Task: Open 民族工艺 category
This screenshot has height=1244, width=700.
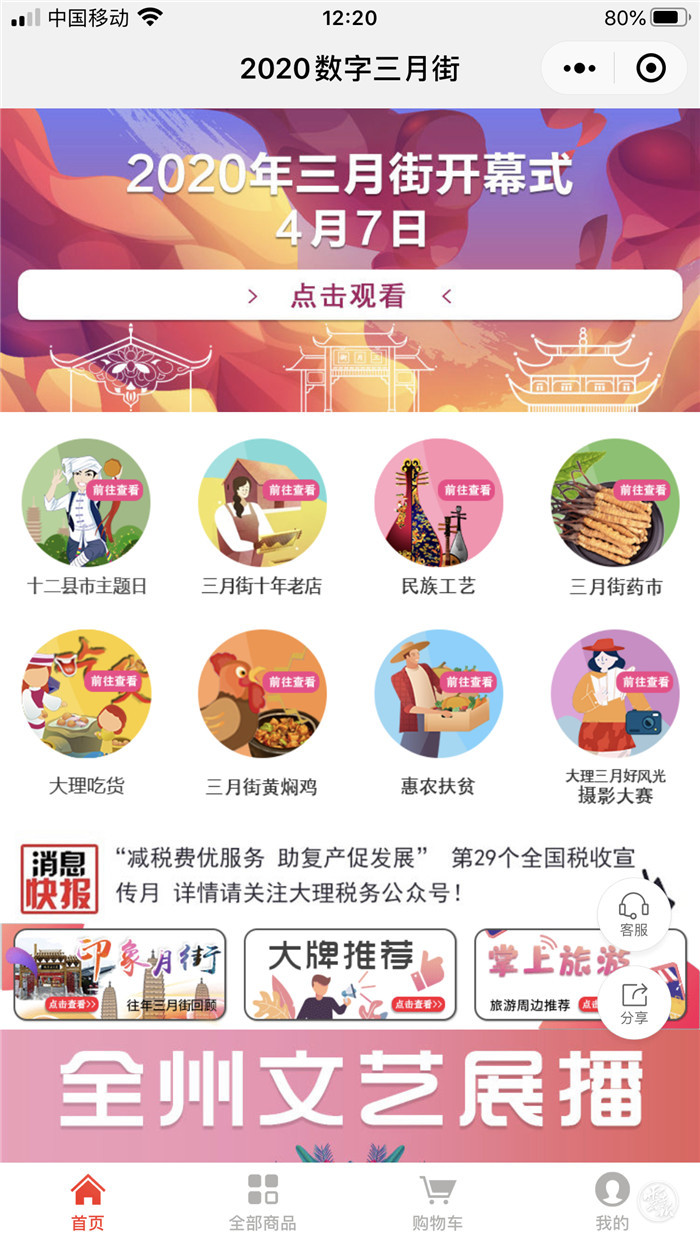Action: [x=438, y=503]
